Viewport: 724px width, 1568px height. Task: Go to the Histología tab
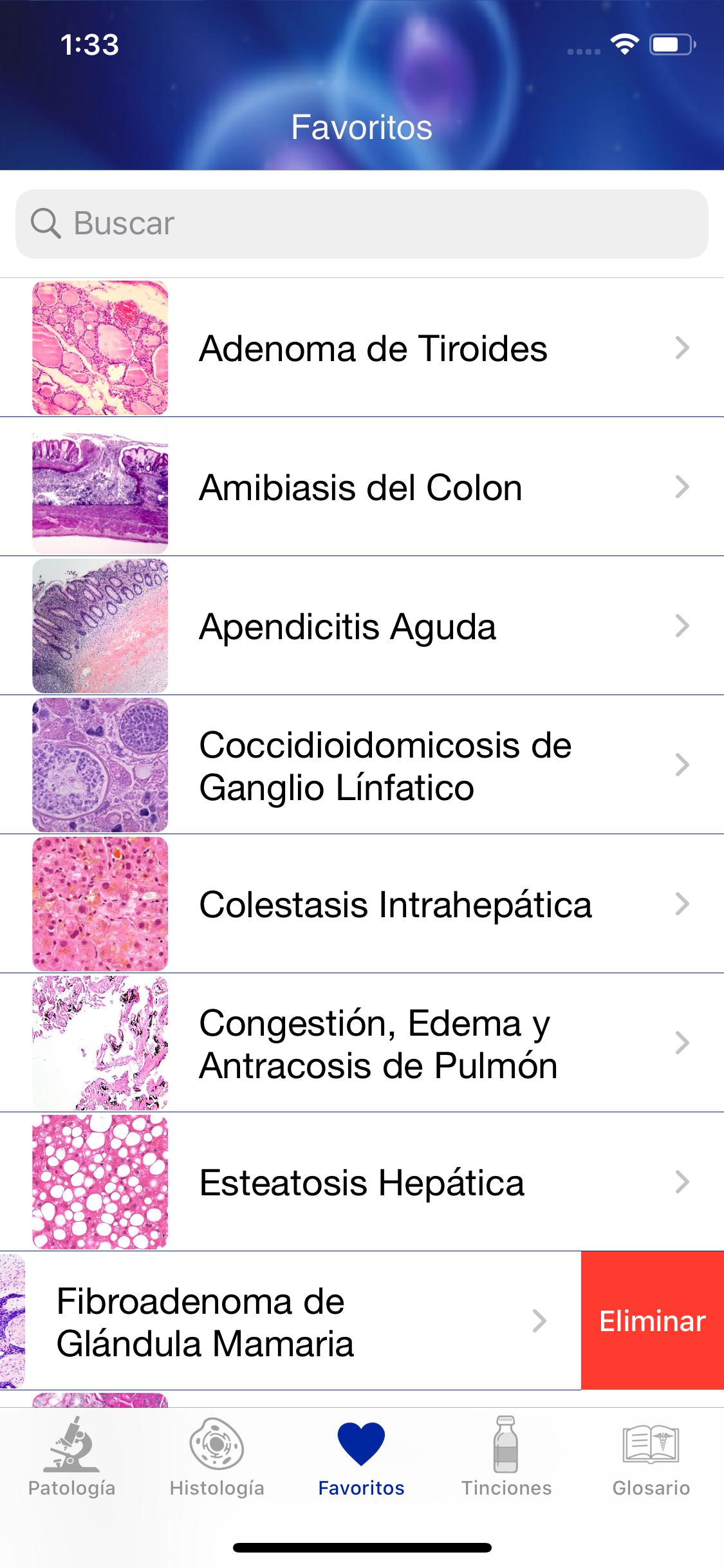pos(217,1457)
